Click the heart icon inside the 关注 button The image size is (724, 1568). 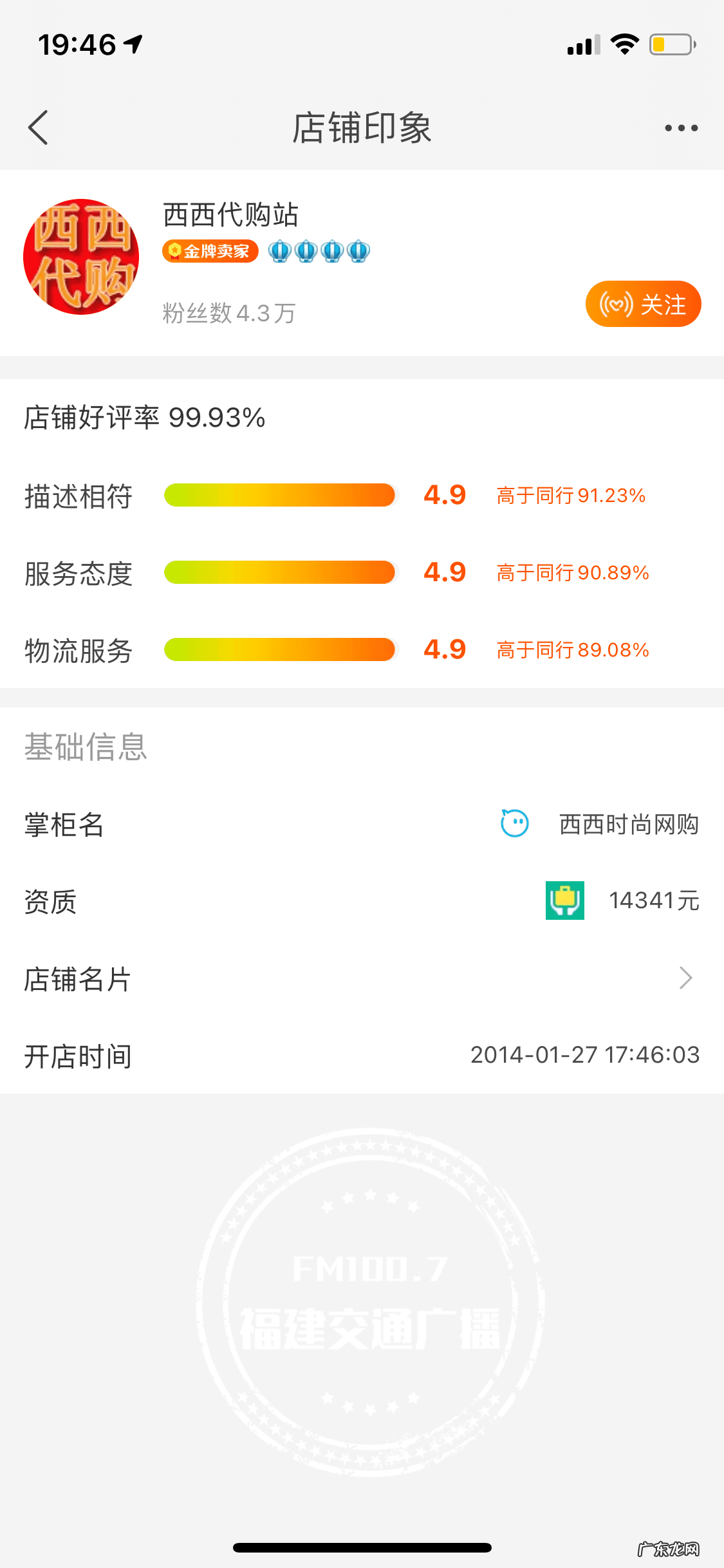[617, 304]
